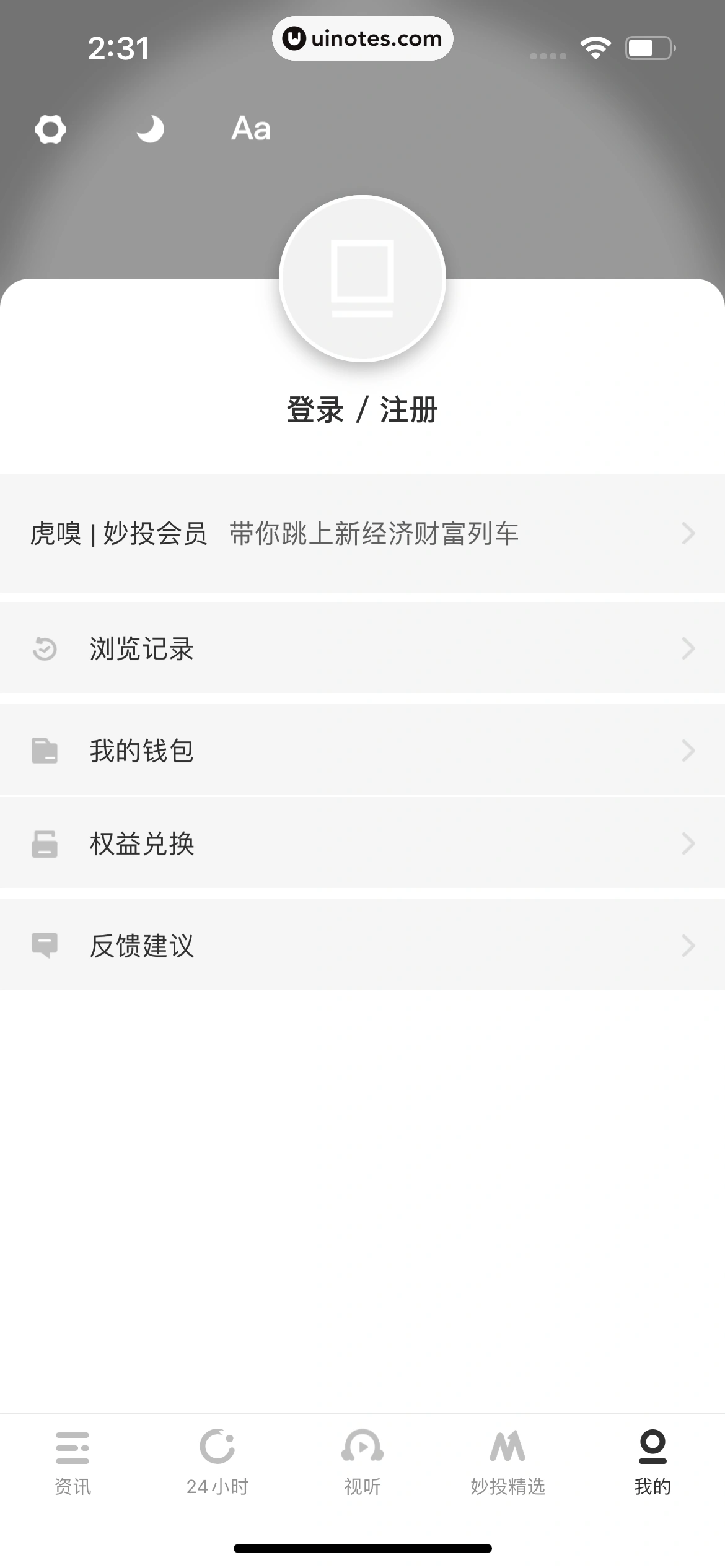Click the 权益兑换 coupon icon

click(45, 843)
